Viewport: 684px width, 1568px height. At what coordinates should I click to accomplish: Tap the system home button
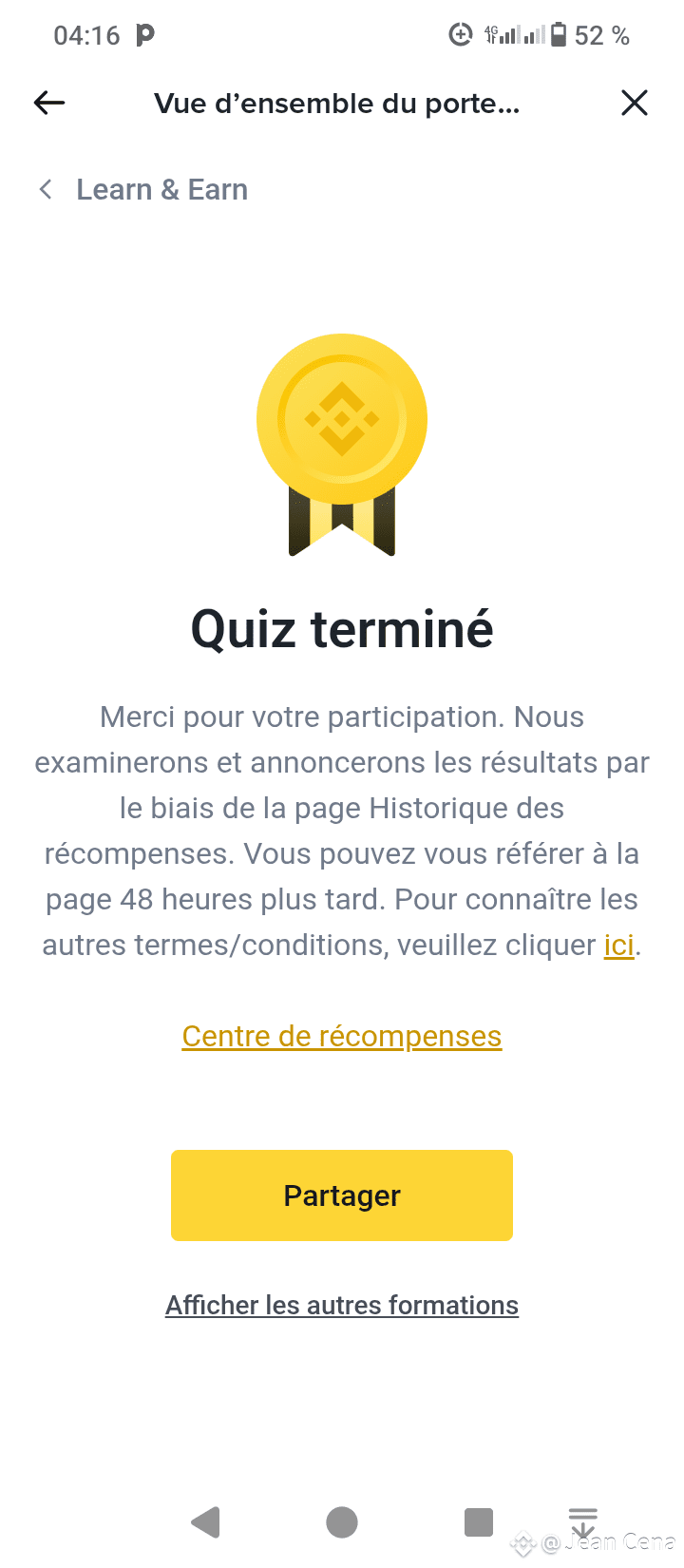tap(342, 1522)
